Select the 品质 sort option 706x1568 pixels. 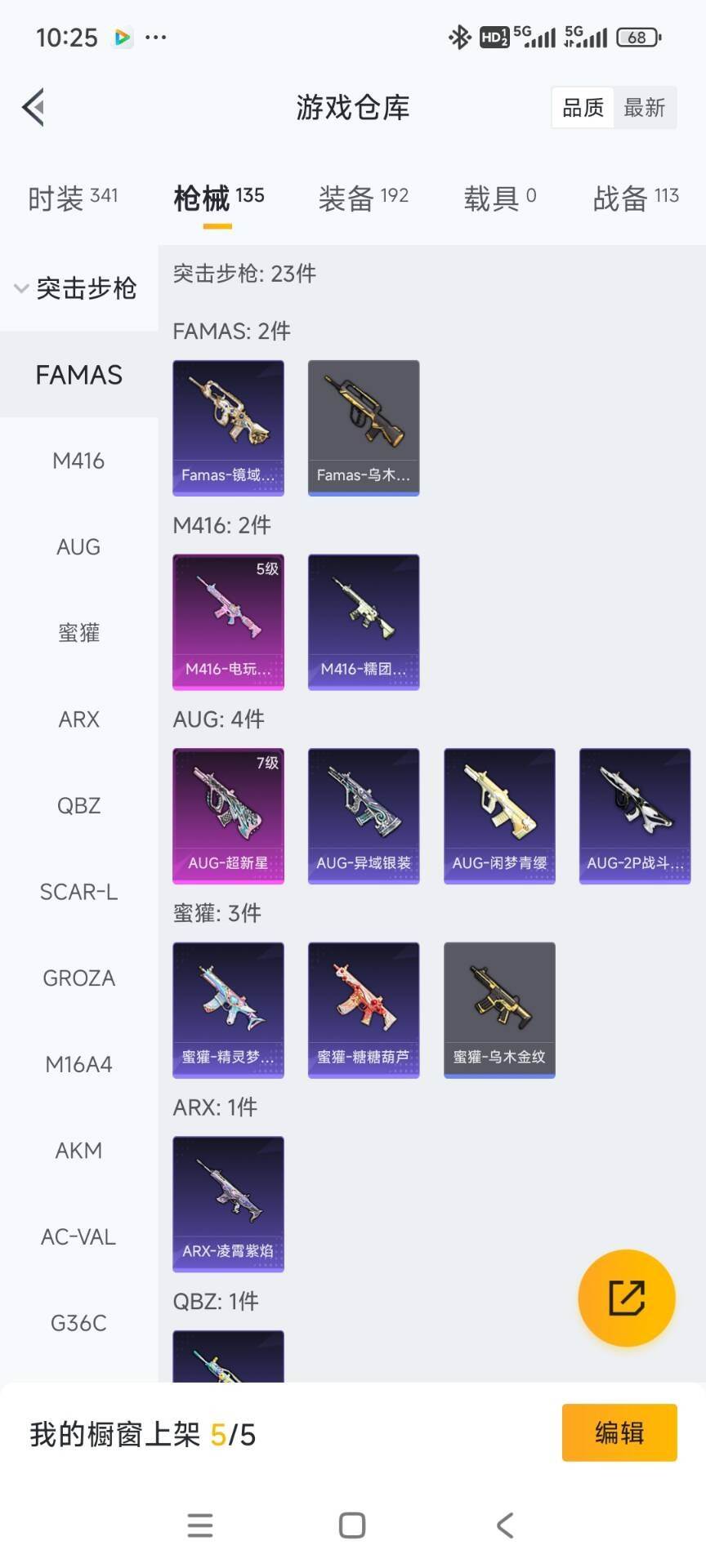583,108
